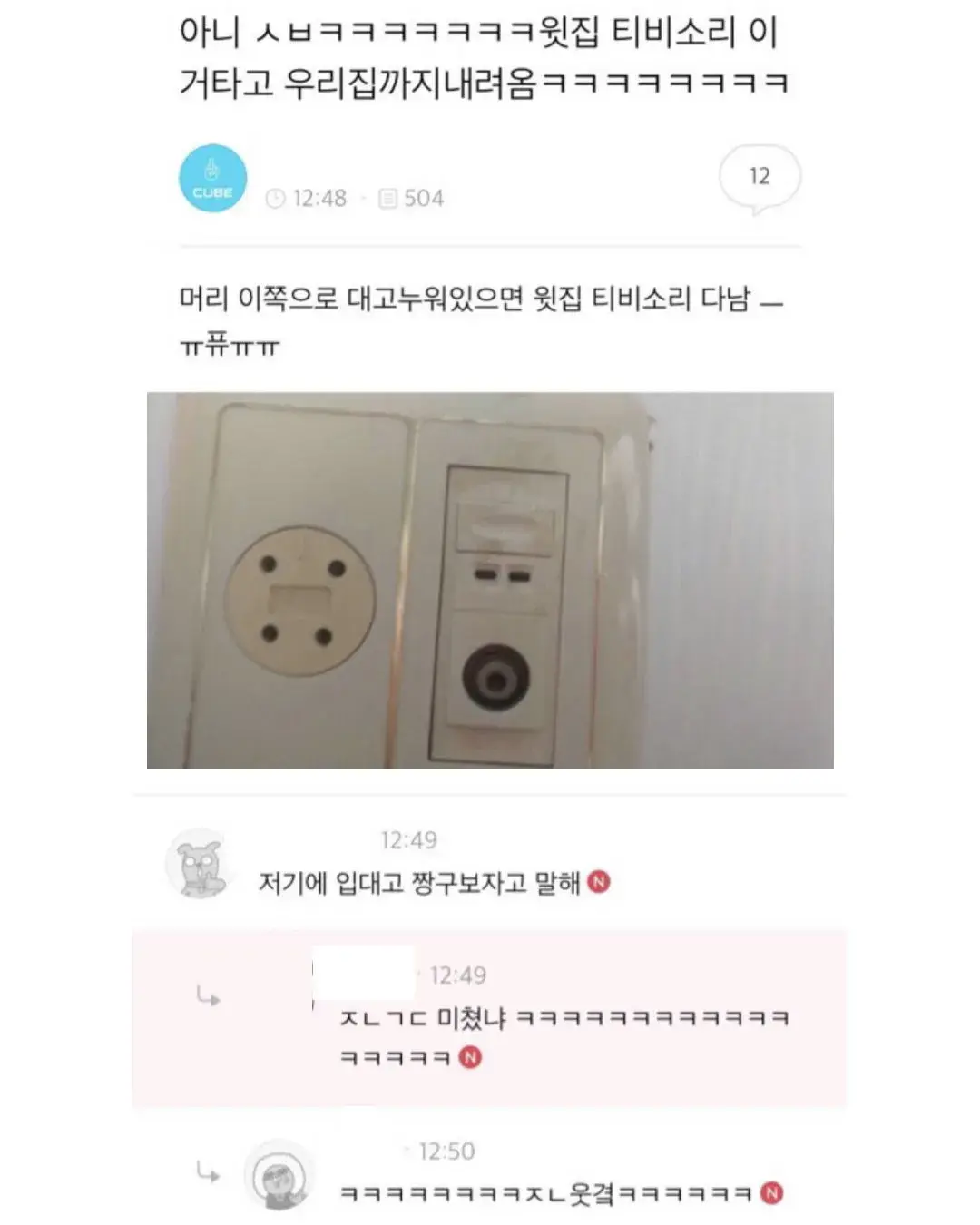Viewport: 980px width, 1225px height.
Task: Enlarge the wall outlet photo in the post
Action: click(x=490, y=581)
